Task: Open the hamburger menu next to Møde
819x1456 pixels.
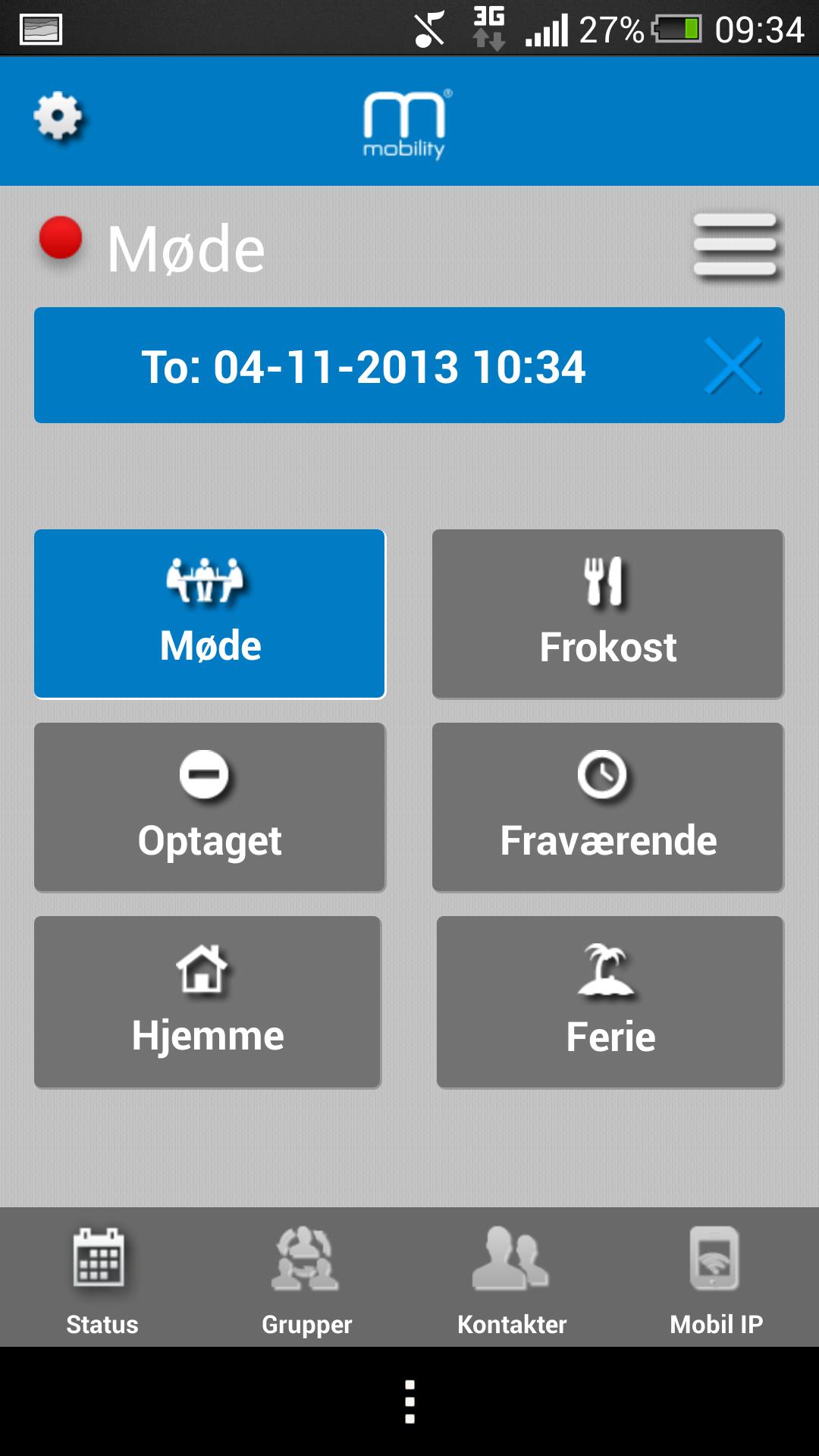Action: tap(736, 247)
